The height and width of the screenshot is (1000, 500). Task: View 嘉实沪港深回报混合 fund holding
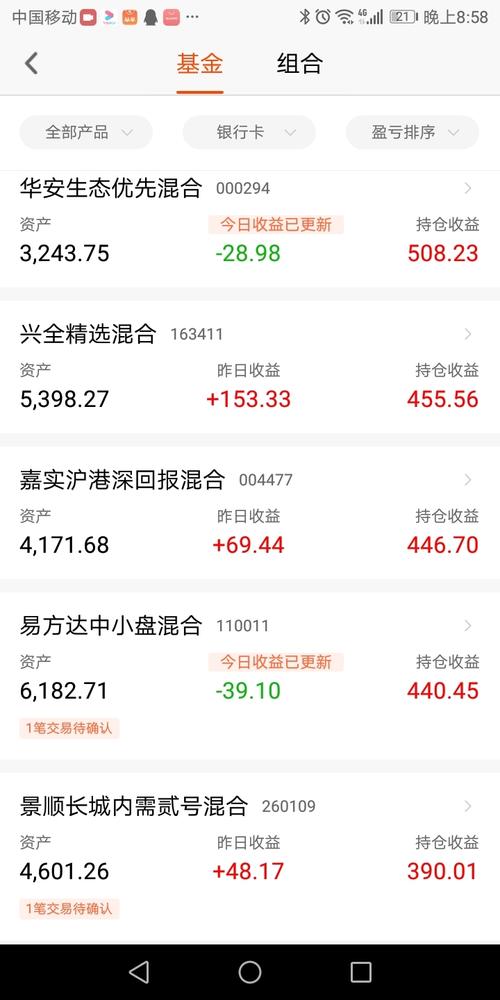[250, 513]
